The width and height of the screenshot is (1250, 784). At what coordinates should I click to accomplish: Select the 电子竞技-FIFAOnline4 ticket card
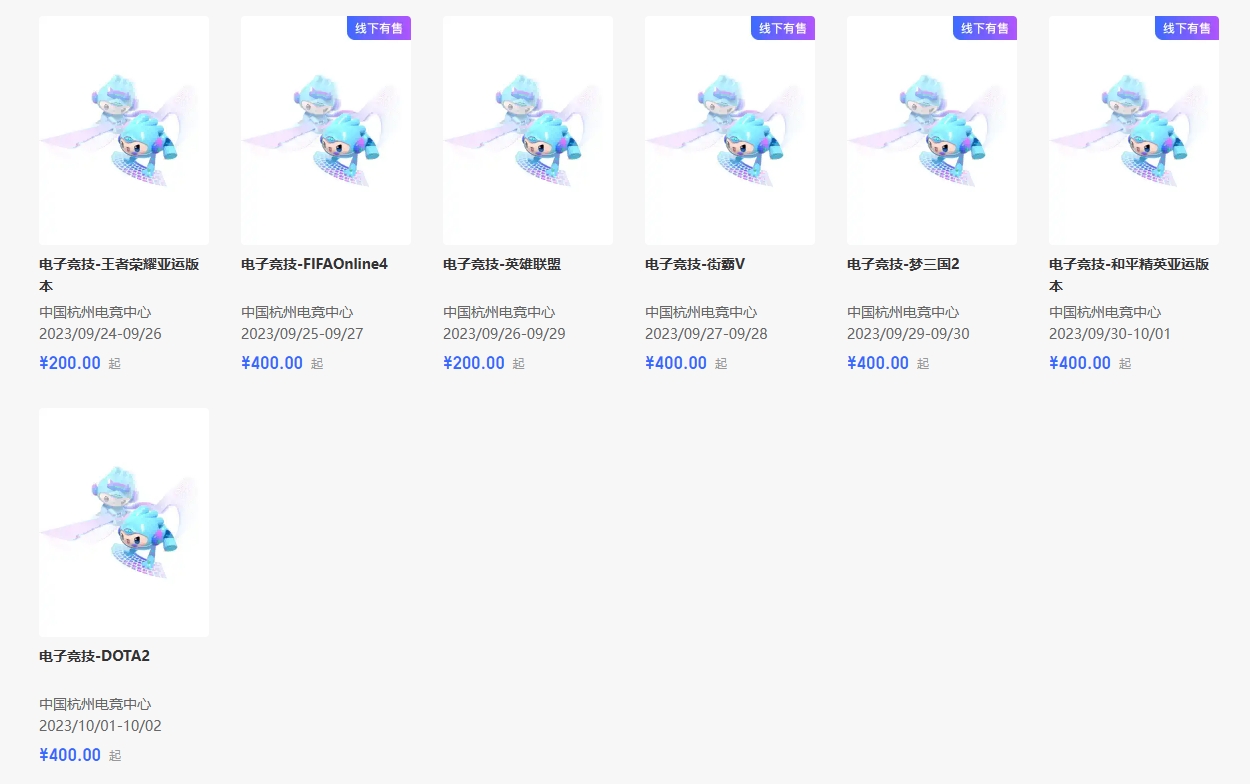tap(326, 130)
